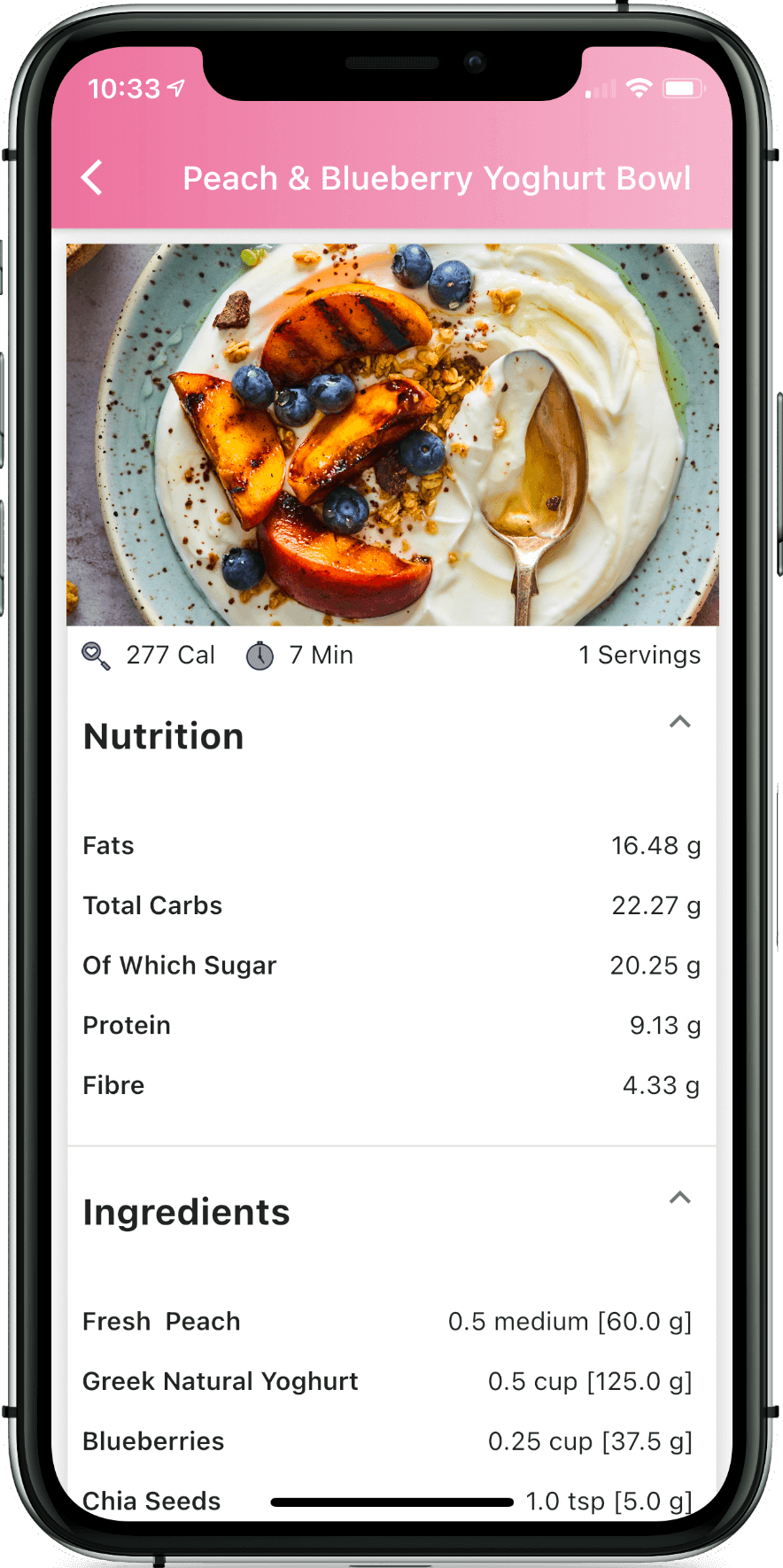This screenshot has width=783, height=1568.
Task: Collapse the Ingredients section
Action: click(x=679, y=1198)
